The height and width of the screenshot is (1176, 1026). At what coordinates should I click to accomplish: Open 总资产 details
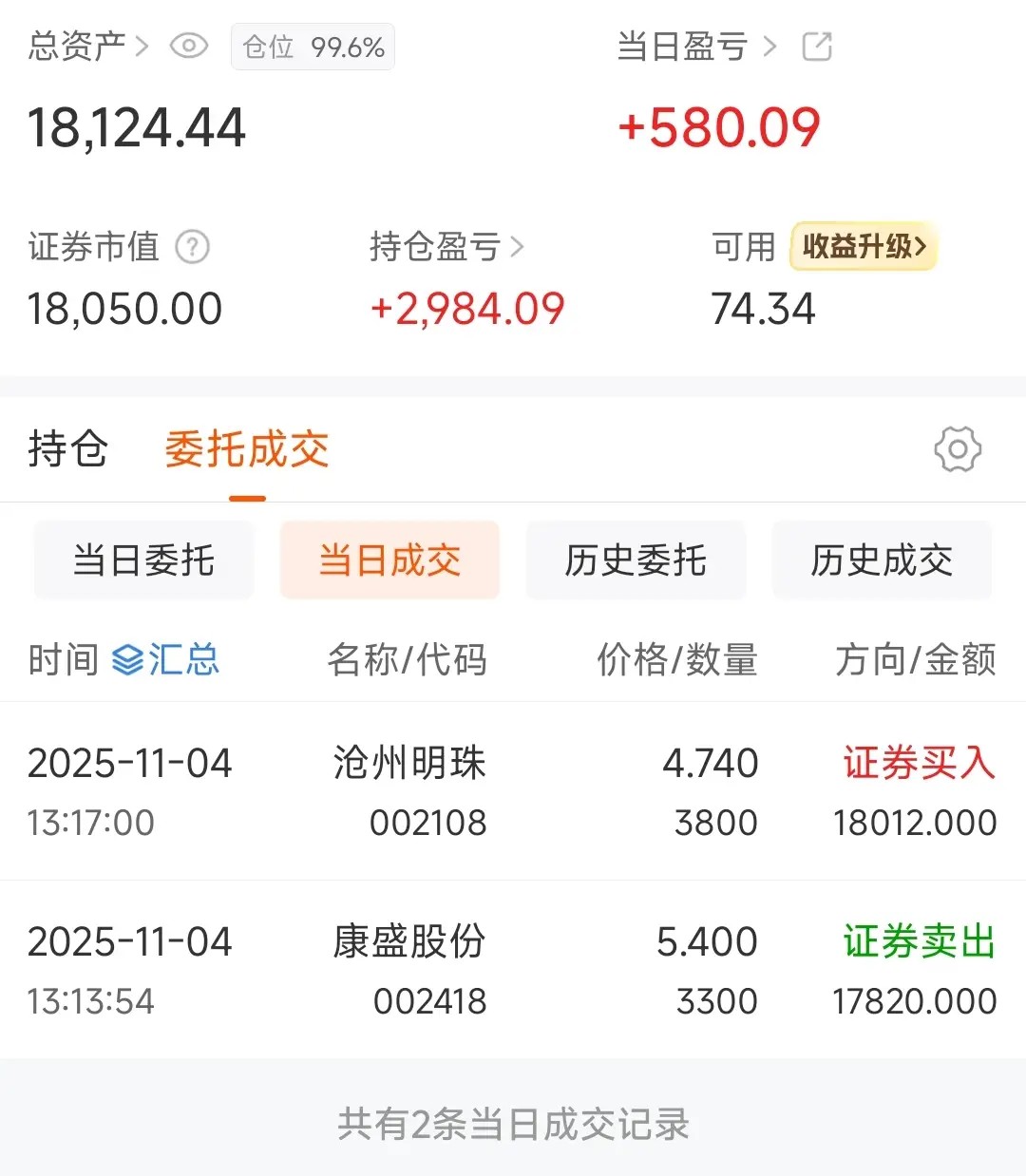tap(87, 46)
